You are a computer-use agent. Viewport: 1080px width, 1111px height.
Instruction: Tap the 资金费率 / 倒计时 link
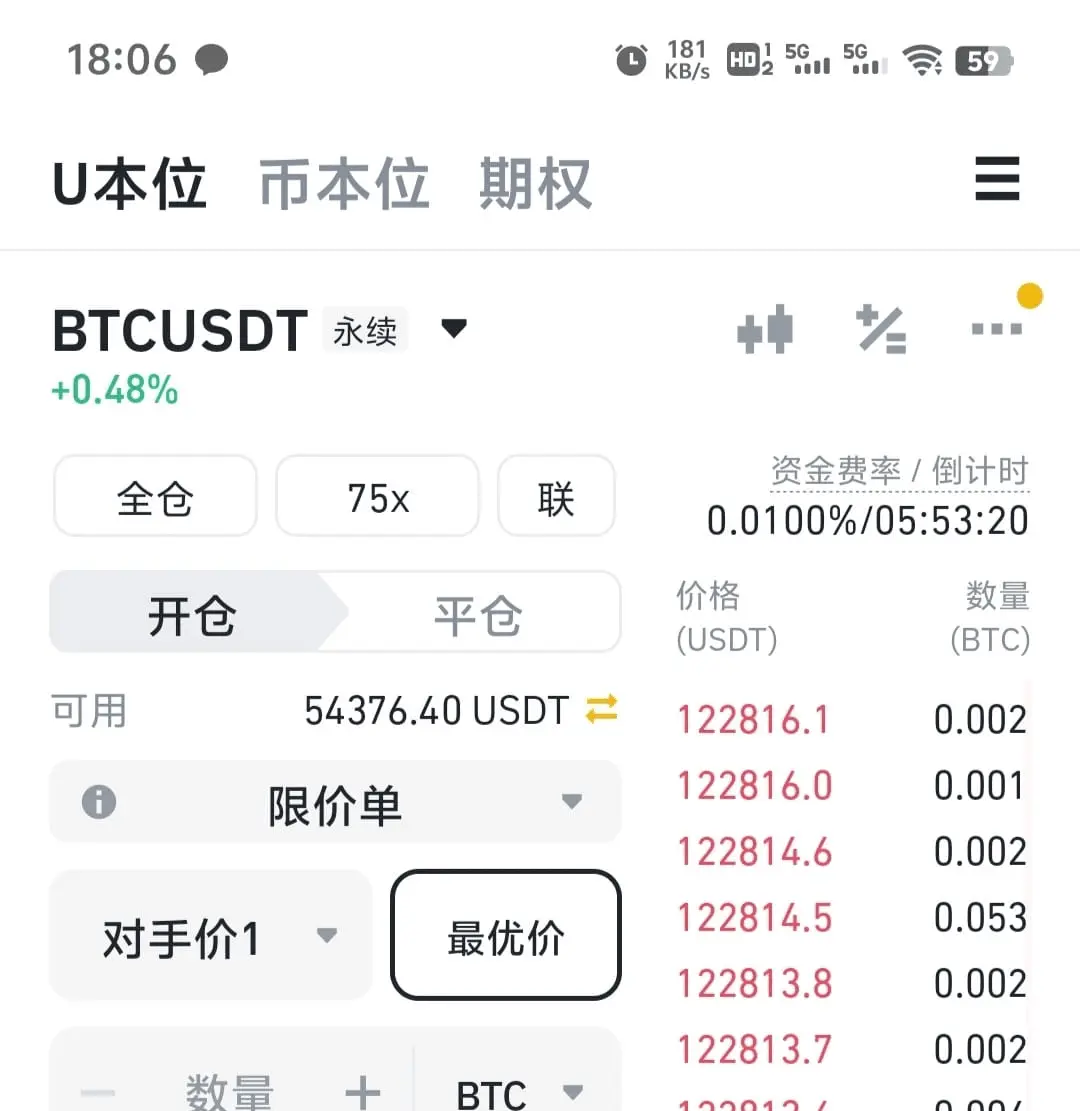(899, 470)
